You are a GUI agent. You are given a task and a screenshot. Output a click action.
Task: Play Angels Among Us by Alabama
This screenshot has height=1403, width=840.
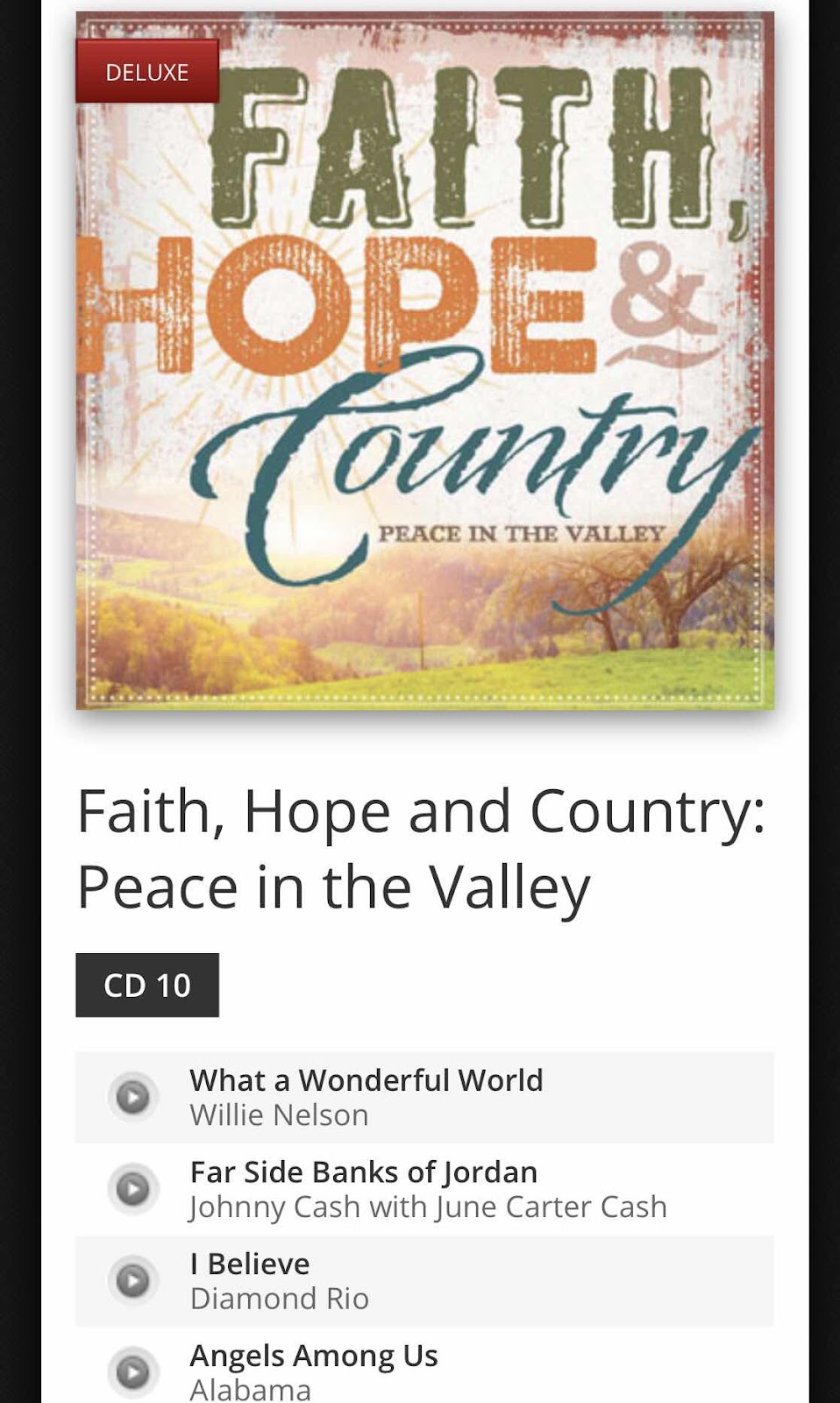(x=133, y=1372)
